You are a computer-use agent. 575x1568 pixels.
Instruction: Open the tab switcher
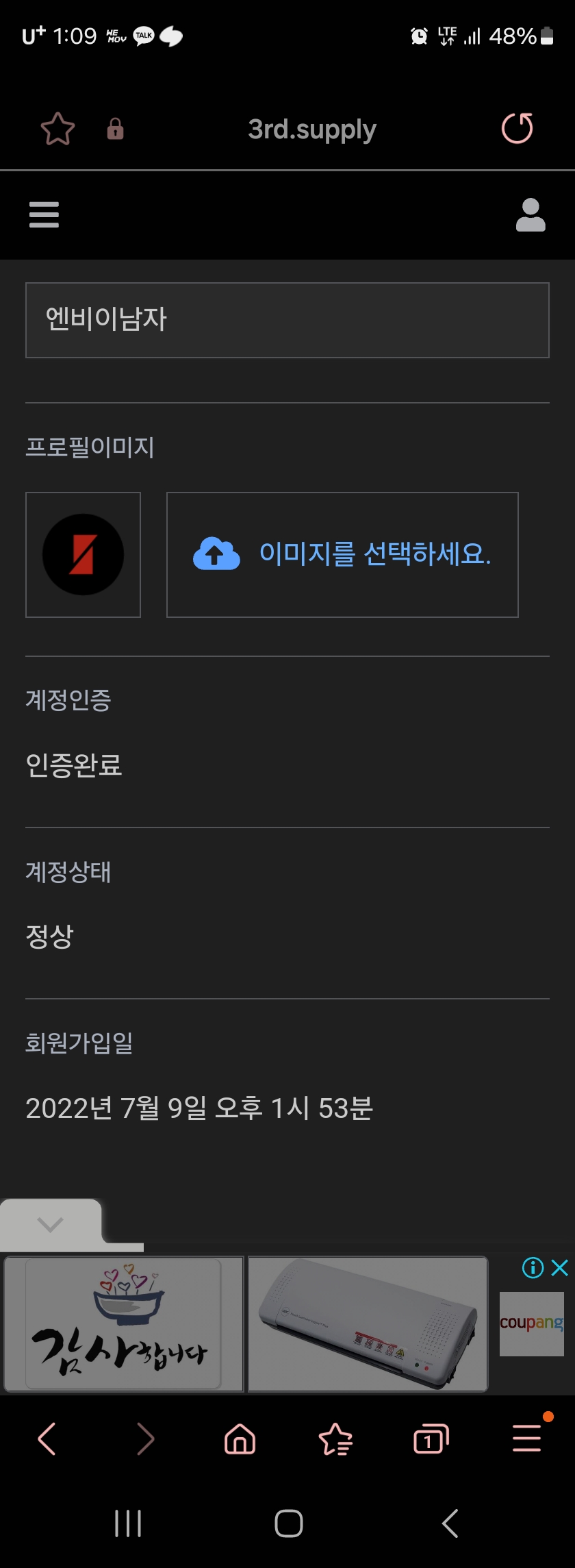click(x=431, y=1438)
